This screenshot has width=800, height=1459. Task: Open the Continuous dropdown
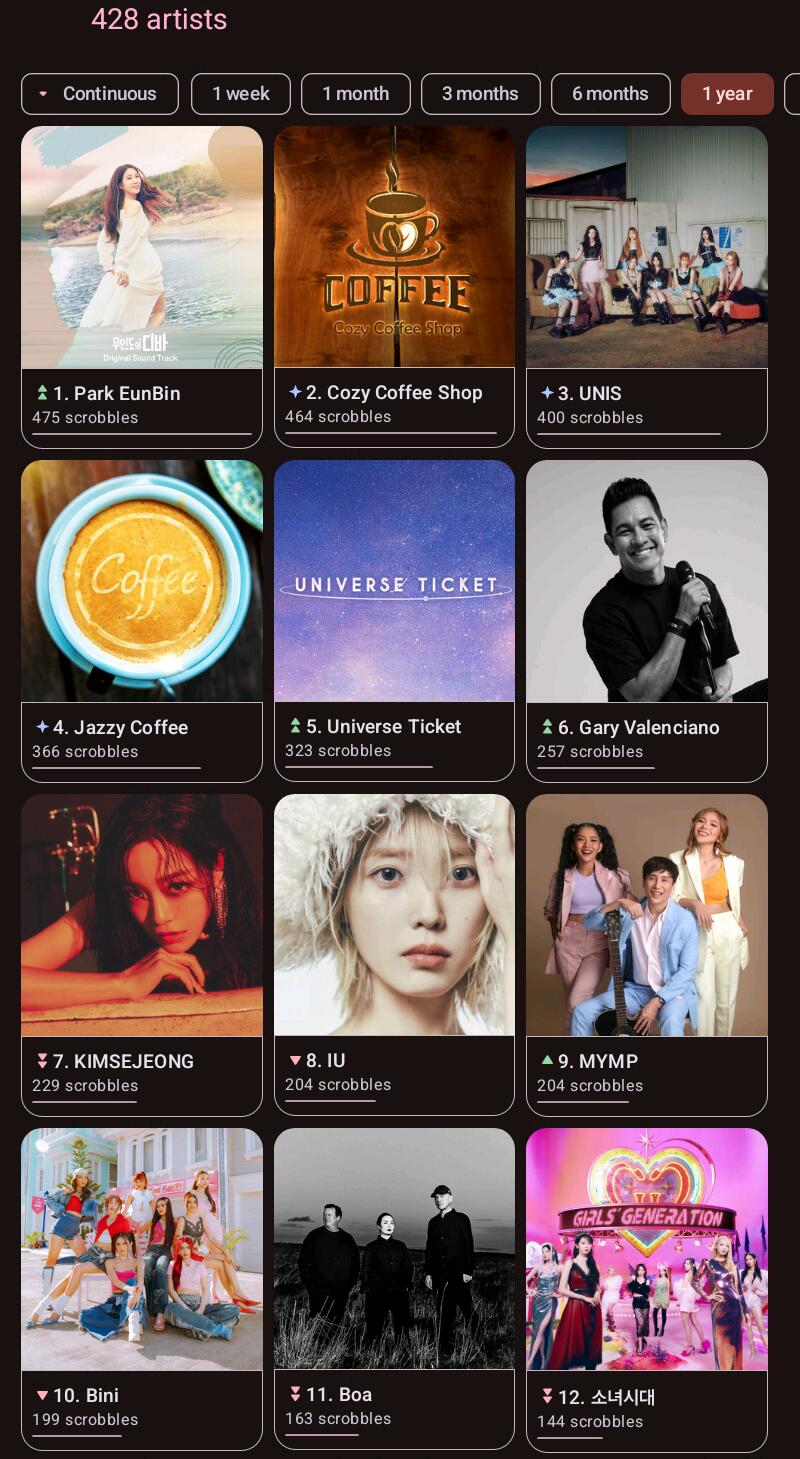click(x=99, y=94)
